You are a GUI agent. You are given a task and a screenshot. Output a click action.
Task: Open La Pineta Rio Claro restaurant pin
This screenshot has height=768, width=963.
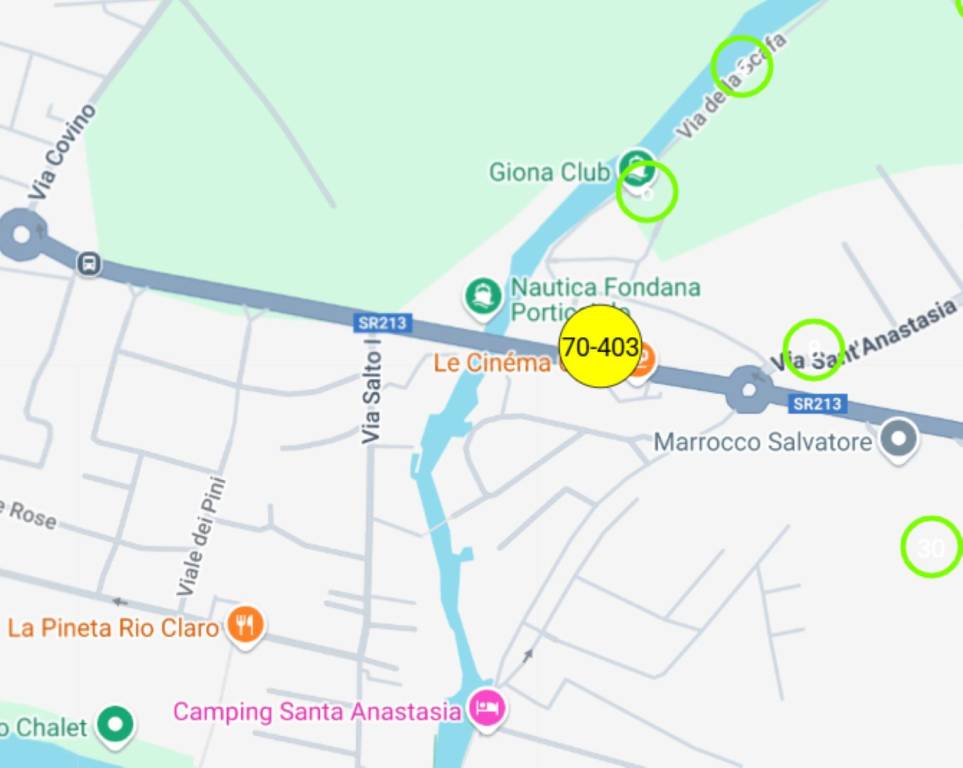(x=245, y=625)
